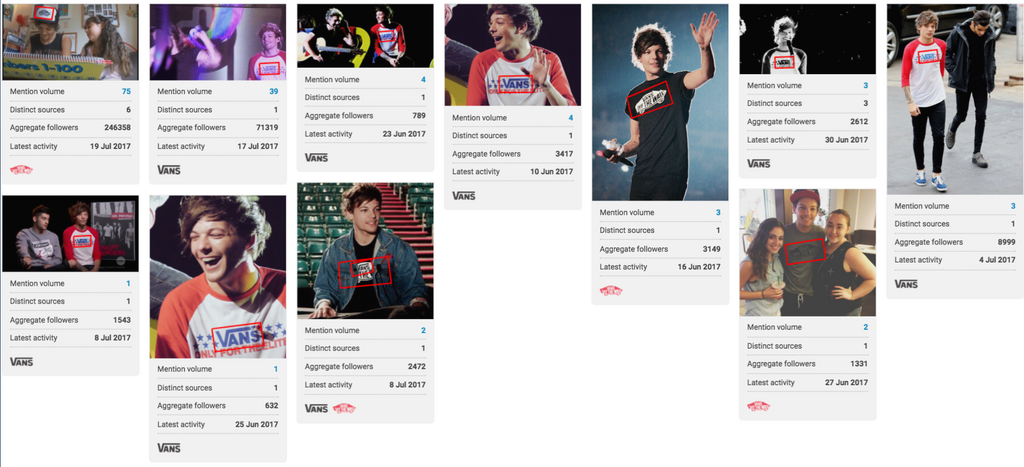The width and height of the screenshot is (1024, 467).
Task: Open the image card dated 4 Jul 2017
Action: tap(954, 98)
